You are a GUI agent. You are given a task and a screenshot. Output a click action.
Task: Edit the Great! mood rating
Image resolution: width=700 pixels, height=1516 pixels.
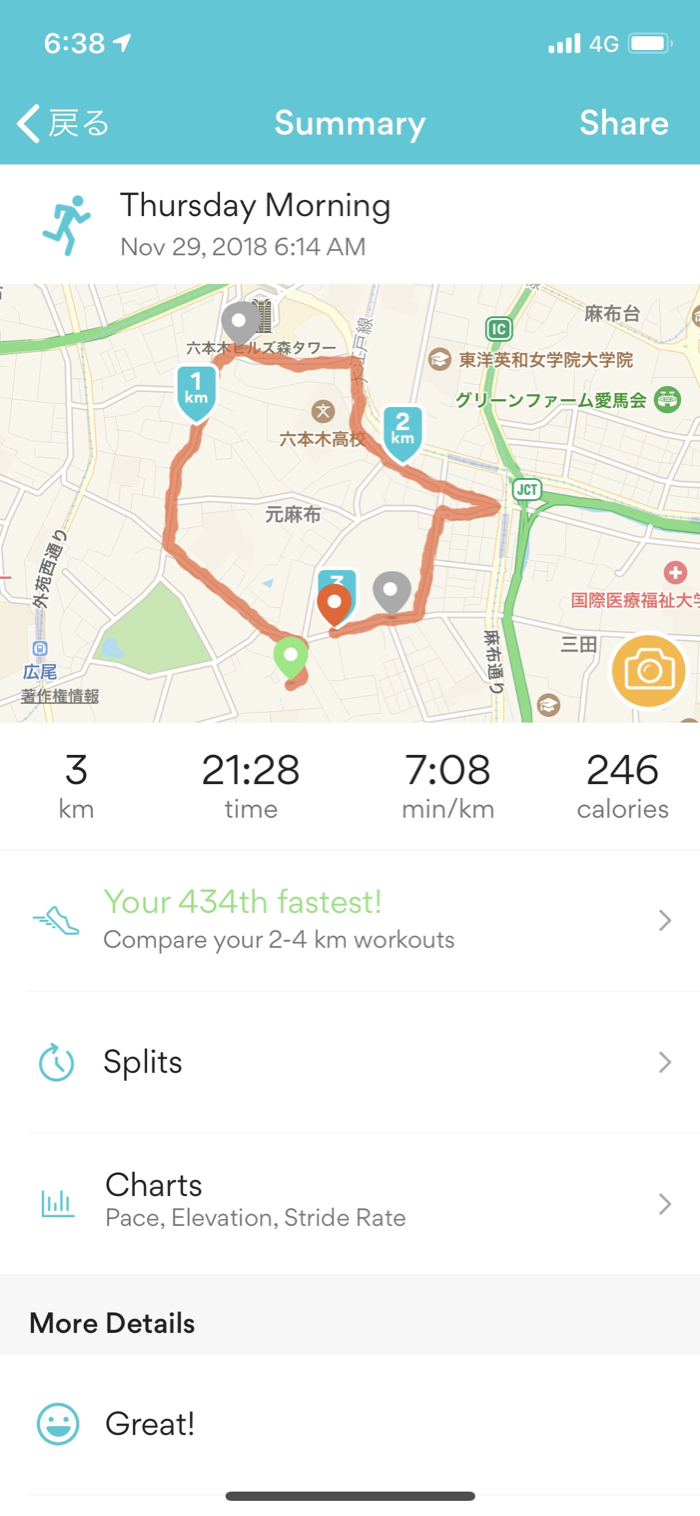coord(350,1424)
